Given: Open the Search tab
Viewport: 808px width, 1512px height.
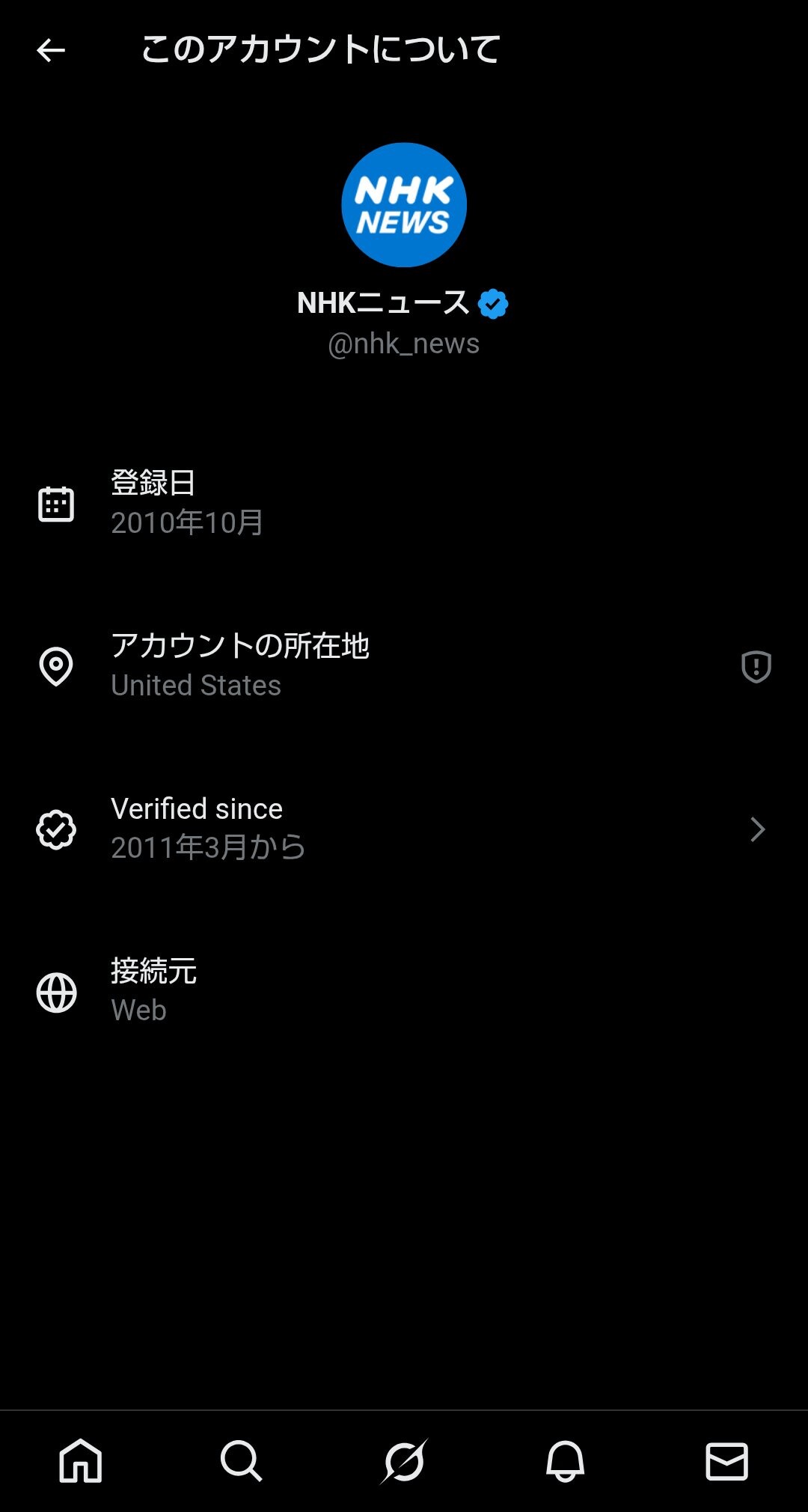Looking at the screenshot, I should pyautogui.click(x=242, y=1460).
